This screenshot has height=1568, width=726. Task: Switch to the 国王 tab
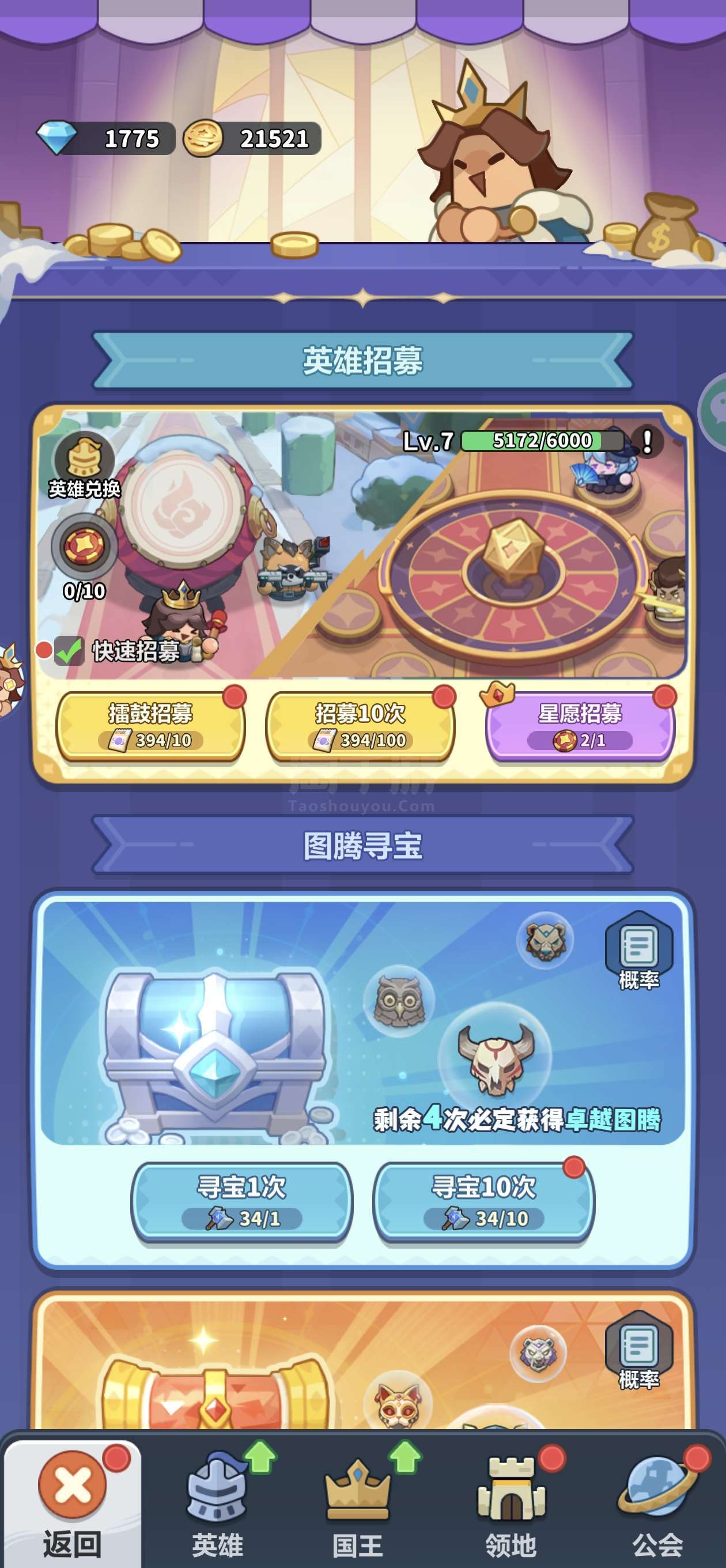[358, 1505]
